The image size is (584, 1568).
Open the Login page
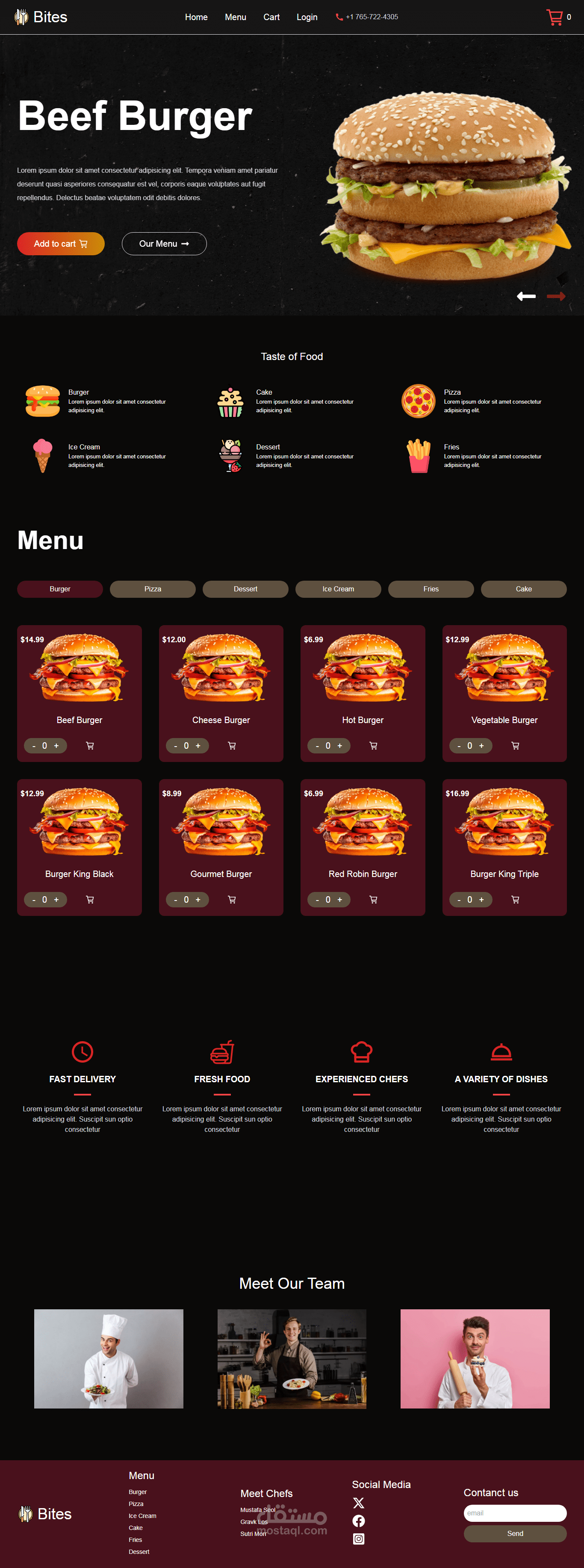click(x=307, y=17)
